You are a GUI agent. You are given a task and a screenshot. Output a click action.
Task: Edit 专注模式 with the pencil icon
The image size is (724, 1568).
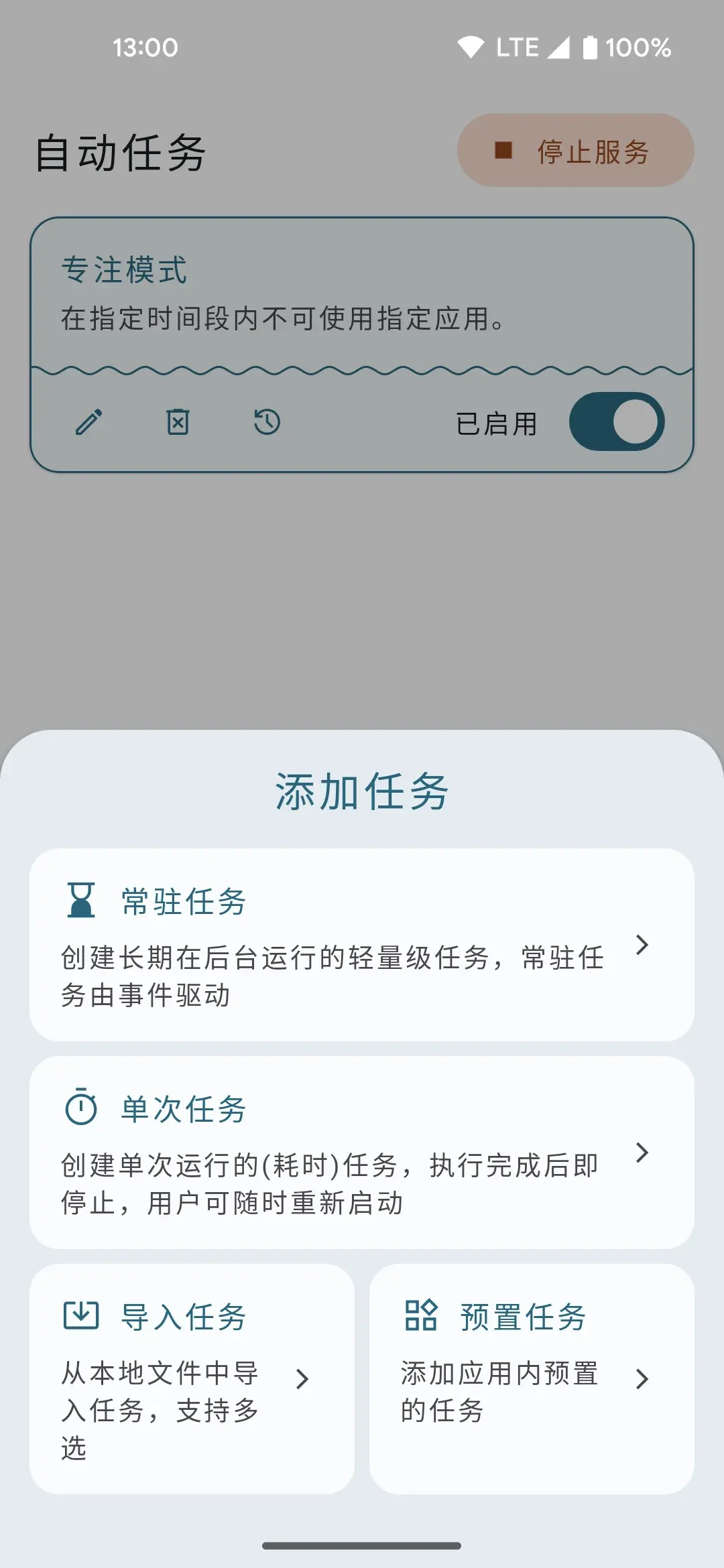click(89, 422)
